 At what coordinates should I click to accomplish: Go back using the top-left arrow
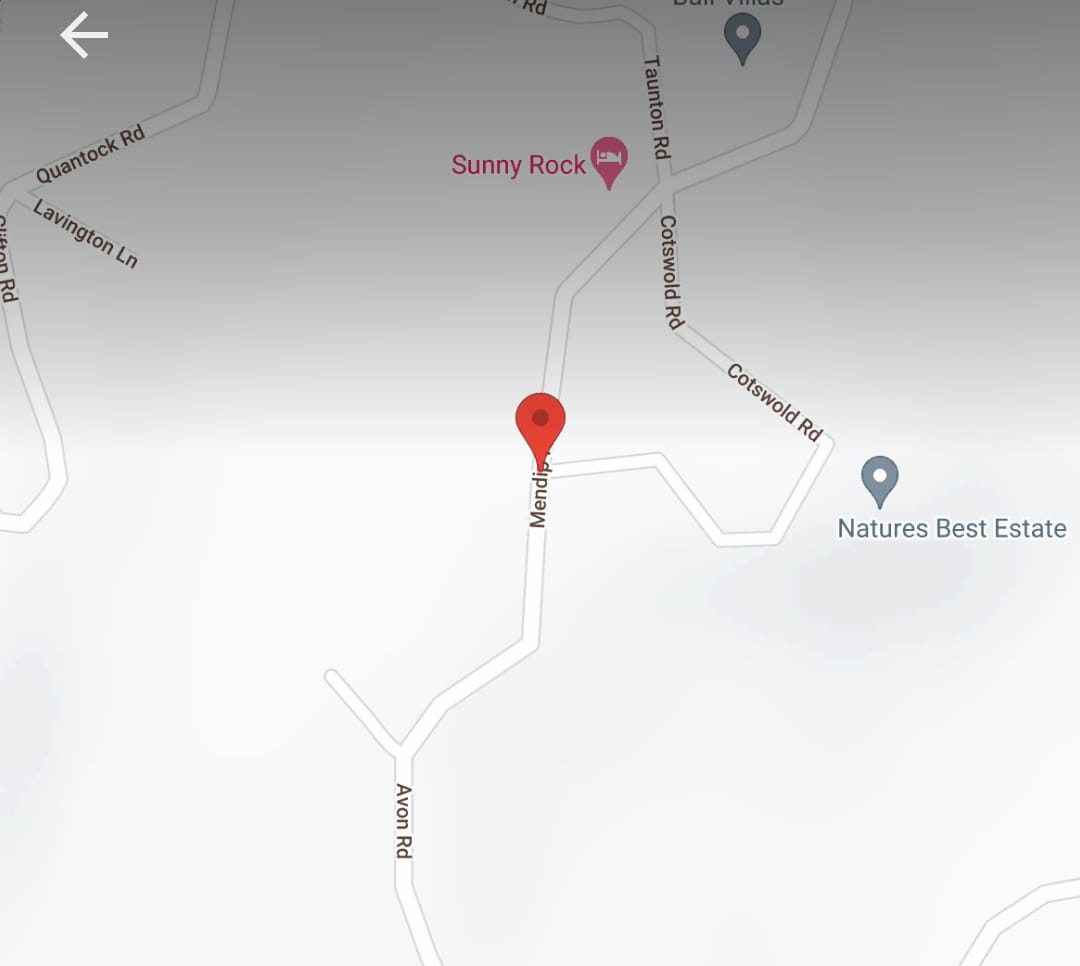(84, 37)
